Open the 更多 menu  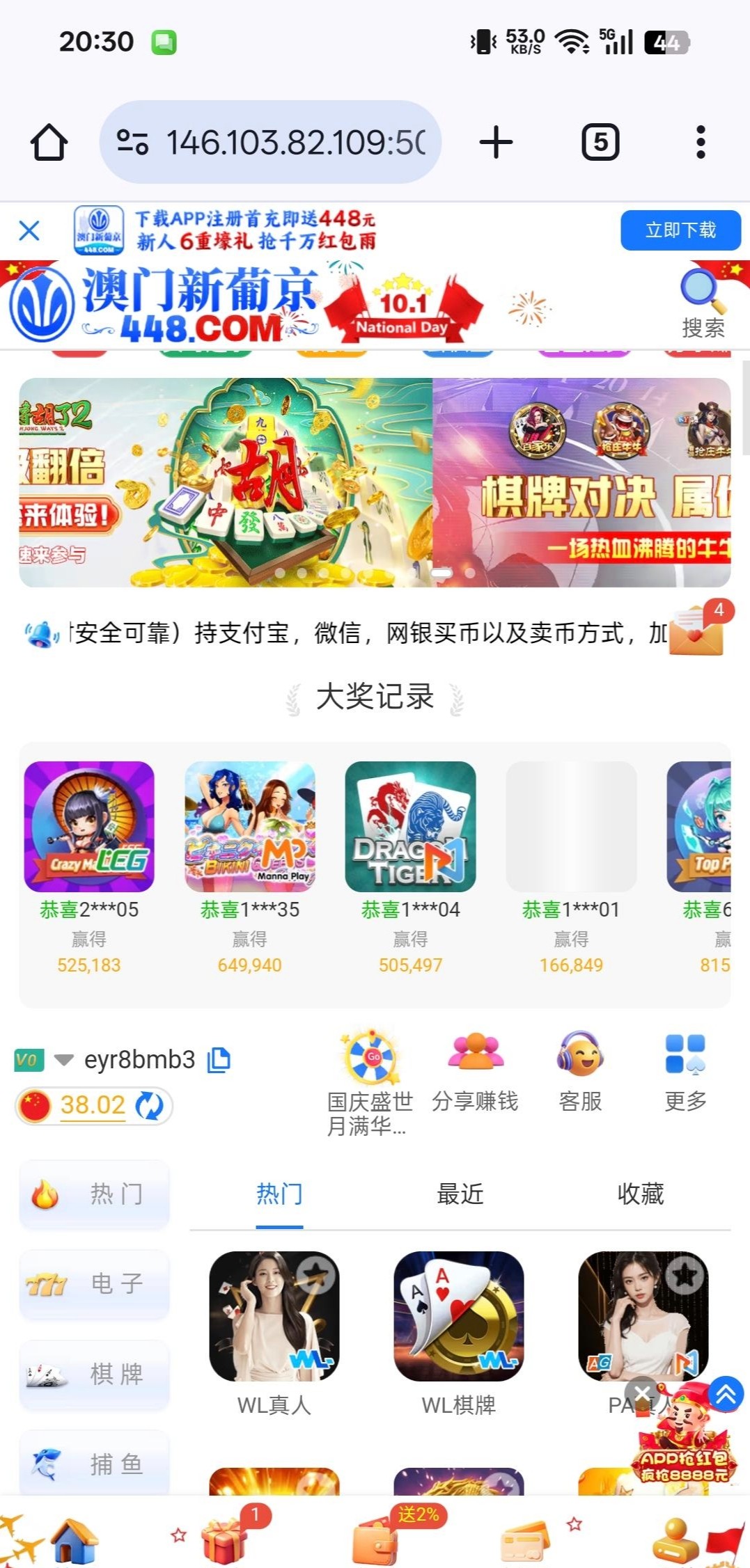coord(685,1072)
